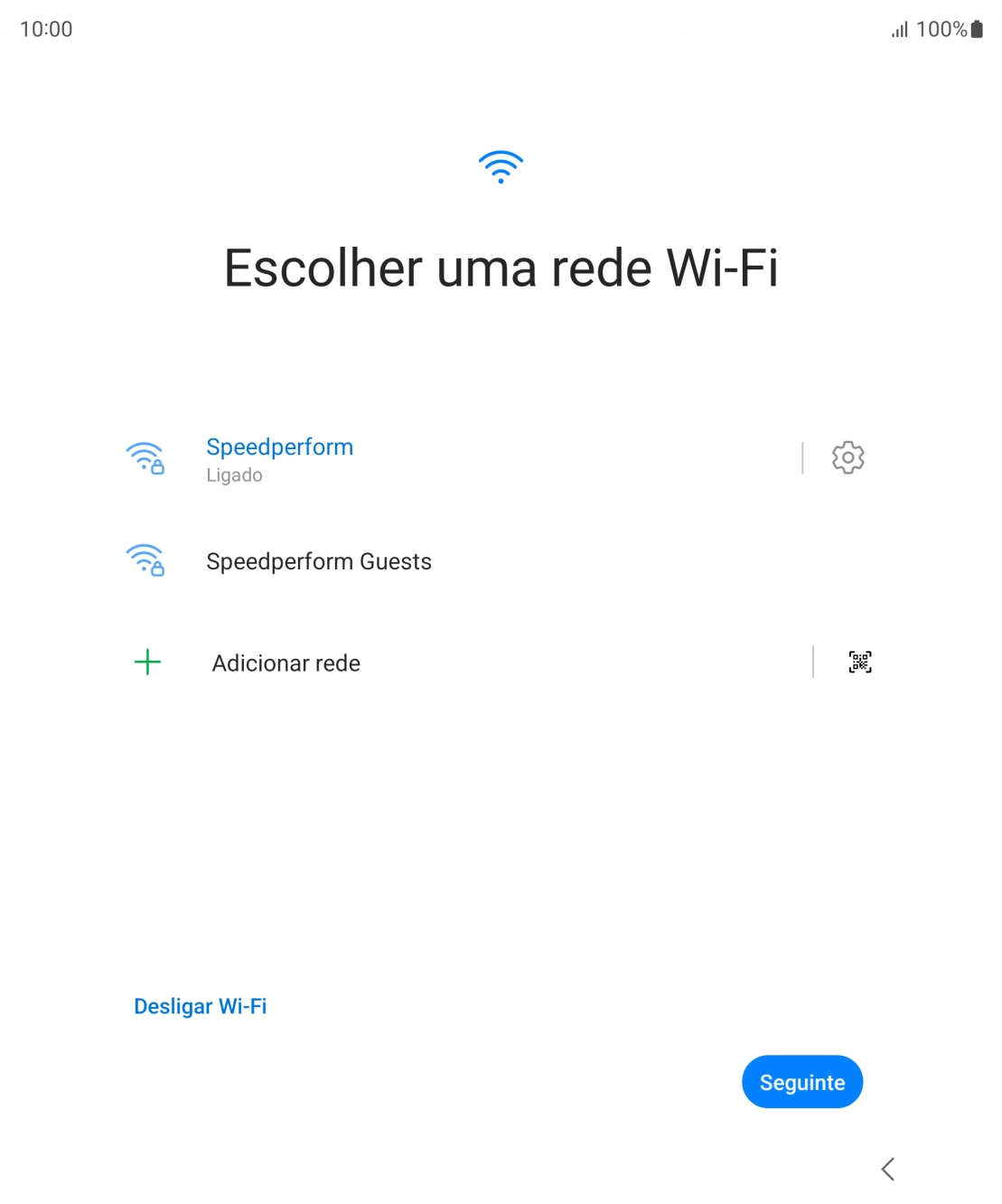This screenshot has height=1204, width=1002.
Task: Open the QR code scanner for network setup
Action: pos(859,661)
